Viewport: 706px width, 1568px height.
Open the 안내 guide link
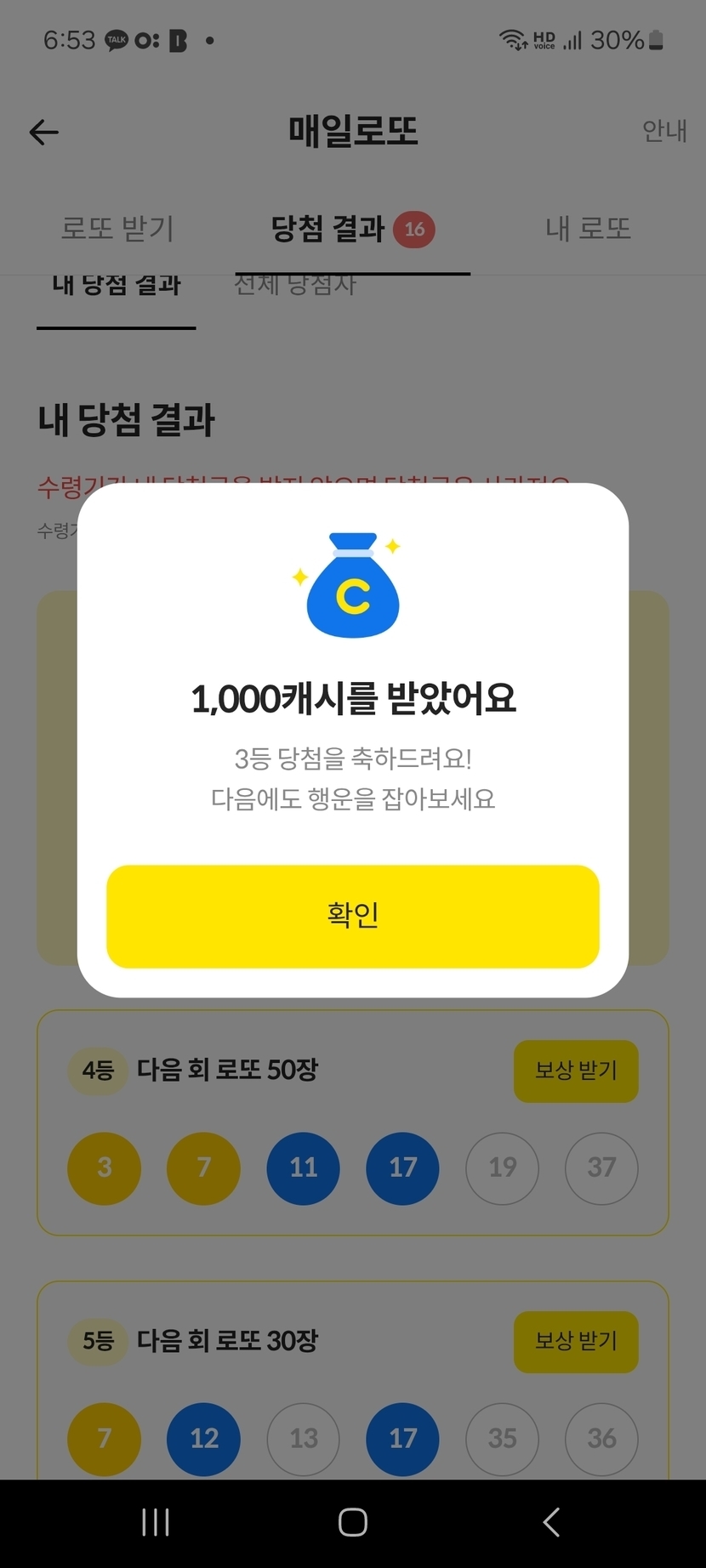pos(664,131)
